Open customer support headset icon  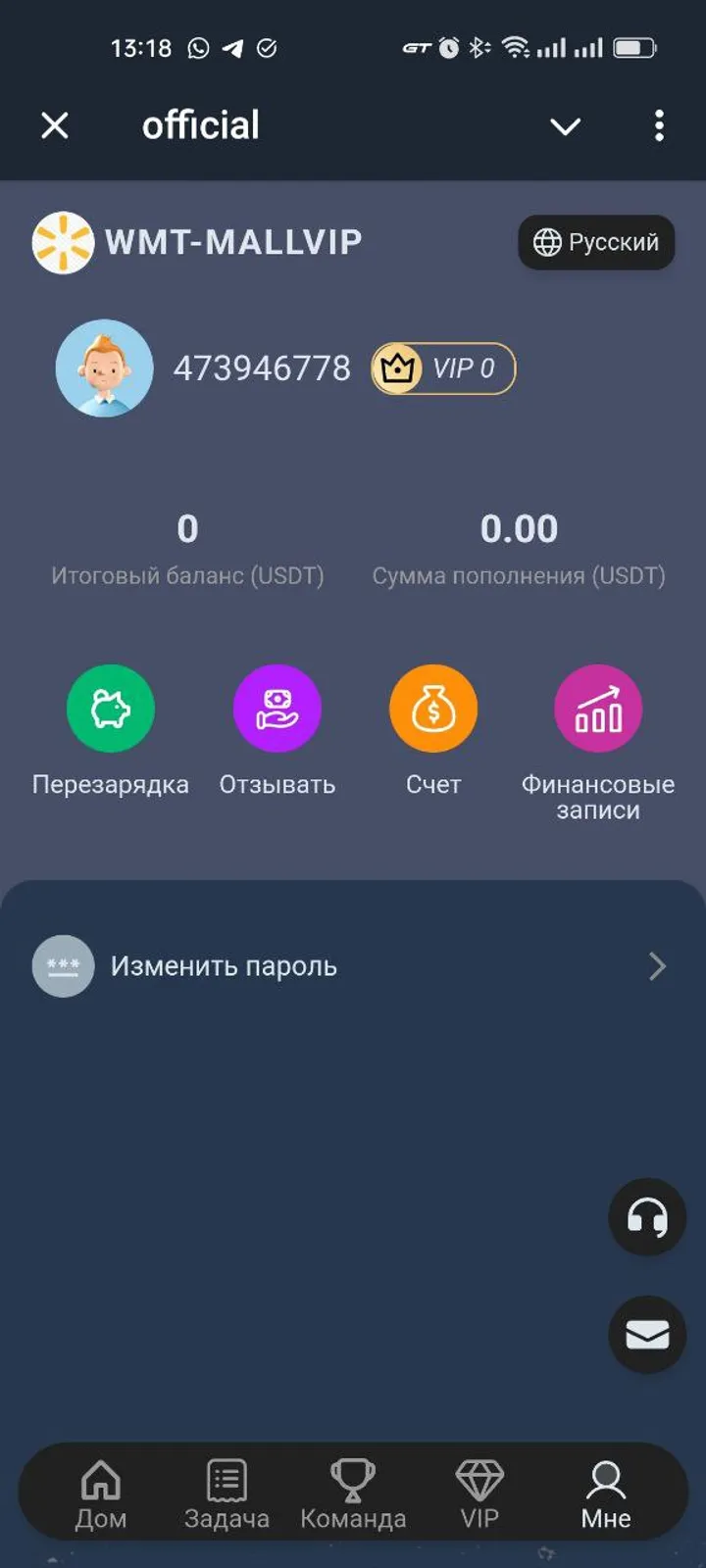(646, 1218)
